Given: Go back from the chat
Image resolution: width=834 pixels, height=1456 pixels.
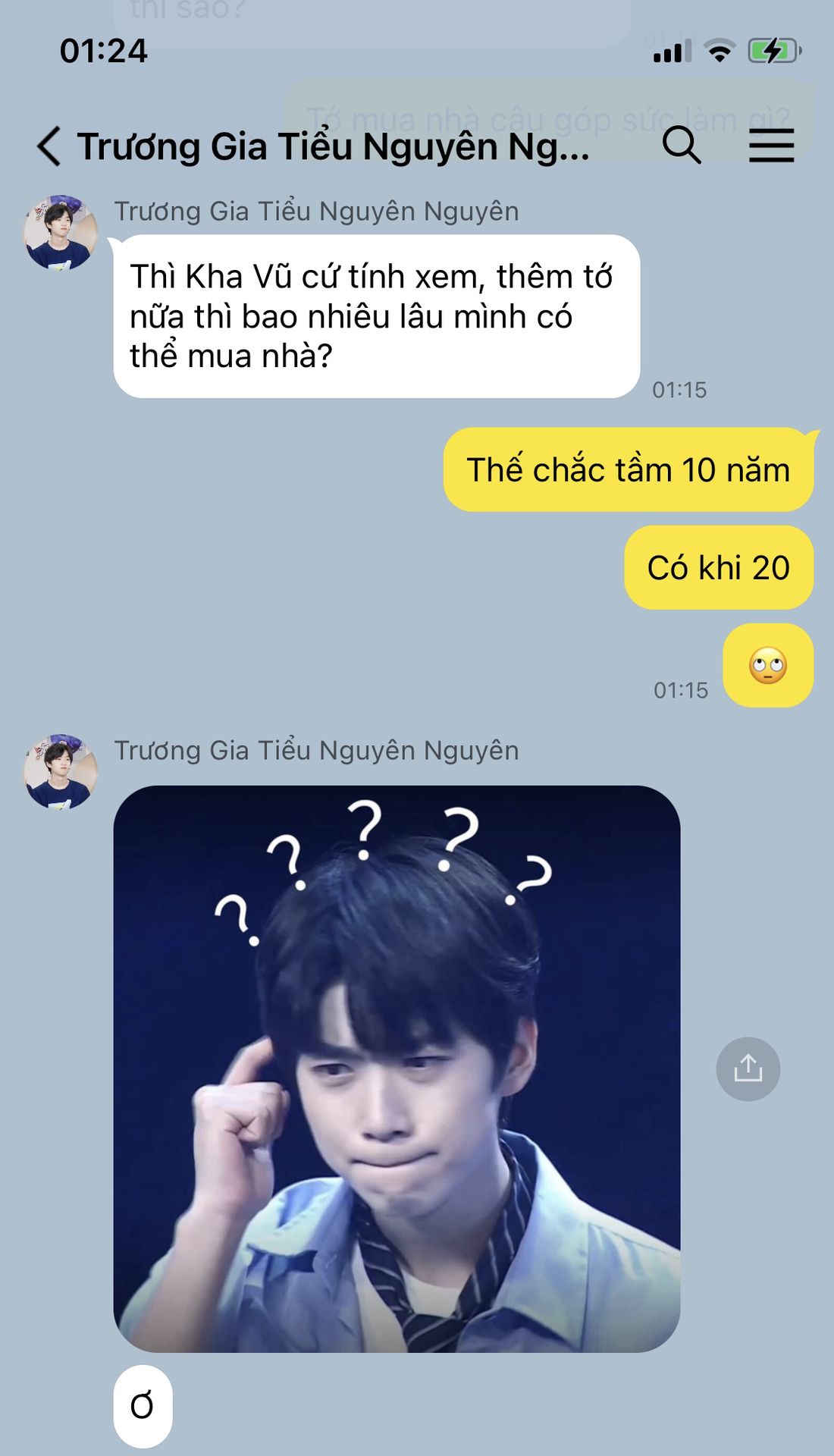Looking at the screenshot, I should coord(49,146).
